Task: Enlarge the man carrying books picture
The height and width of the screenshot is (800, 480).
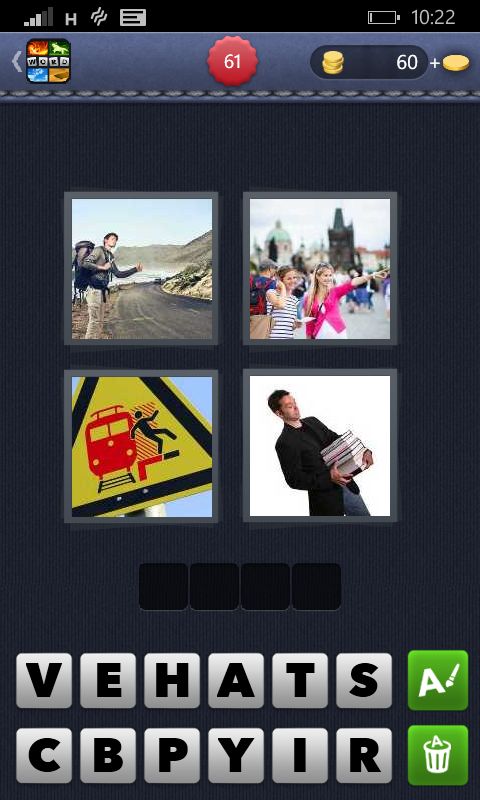Action: click(x=320, y=446)
